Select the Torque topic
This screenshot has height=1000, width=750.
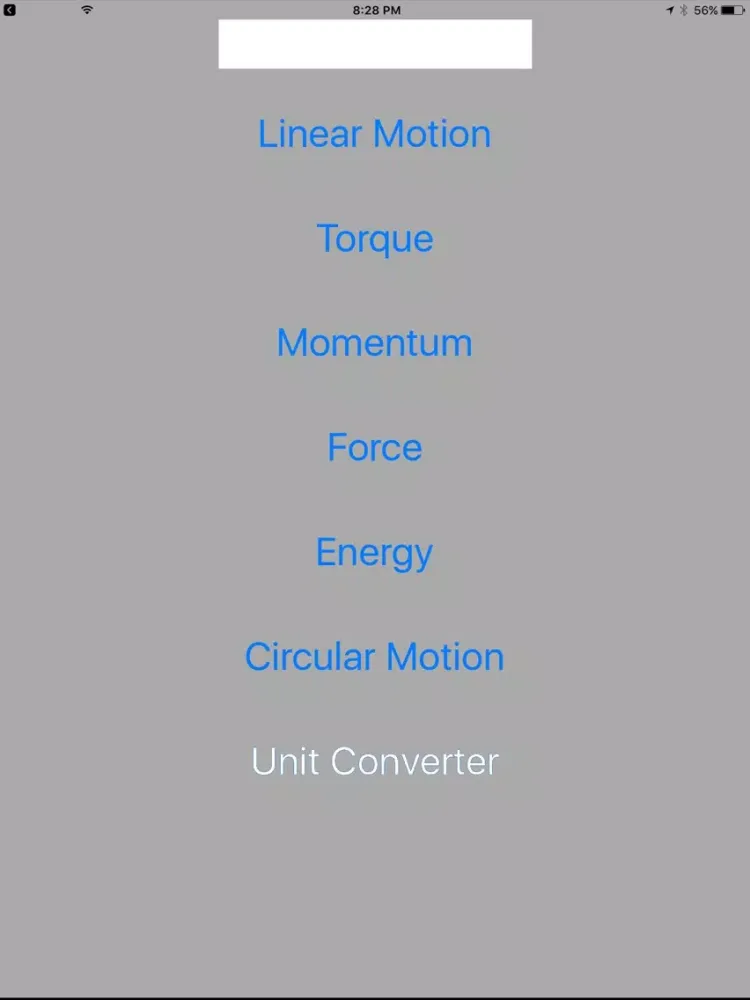coord(374,239)
